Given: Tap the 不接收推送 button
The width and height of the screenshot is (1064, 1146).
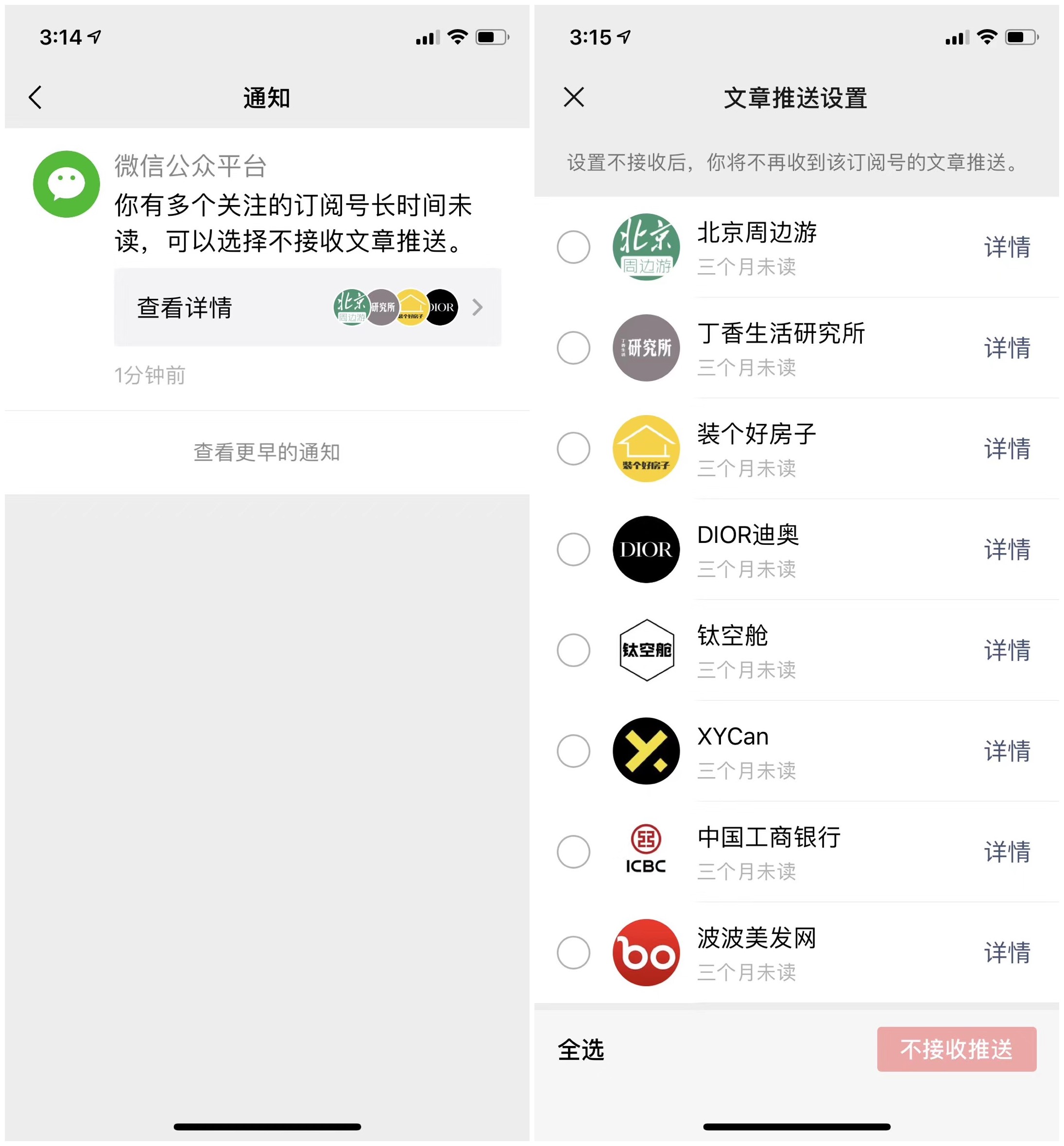Looking at the screenshot, I should 956,1049.
